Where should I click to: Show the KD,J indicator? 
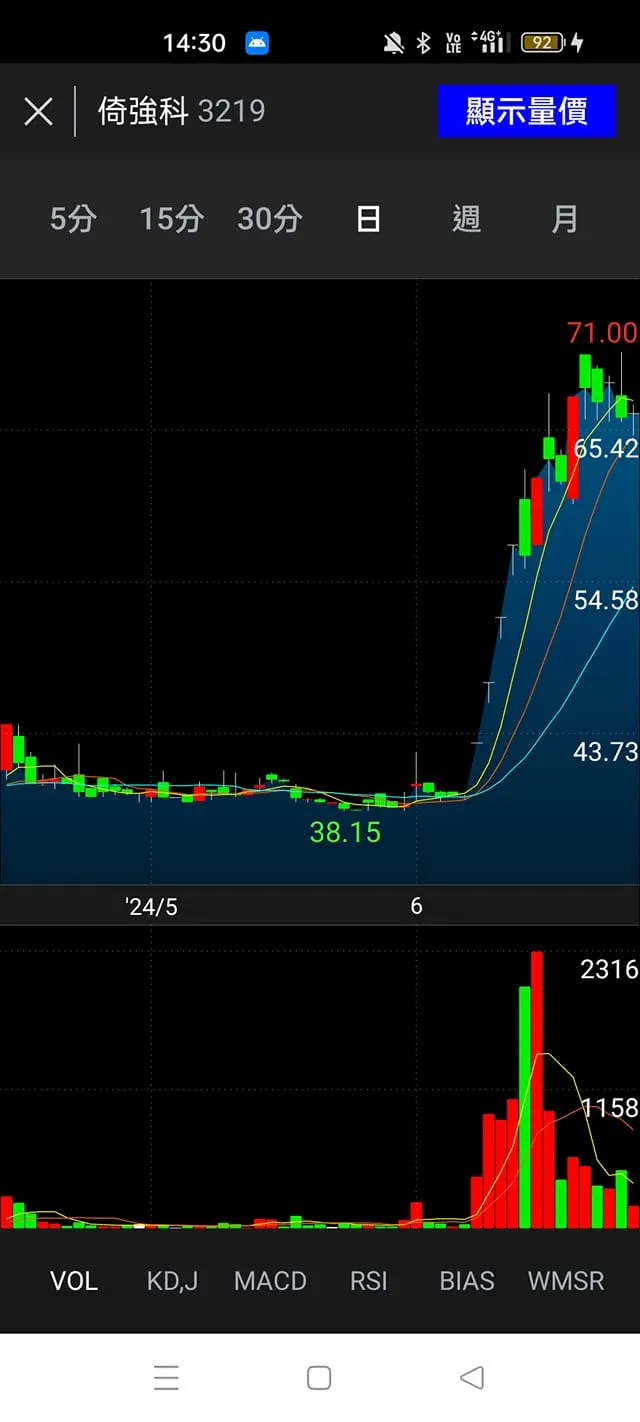pyautogui.click(x=172, y=1281)
